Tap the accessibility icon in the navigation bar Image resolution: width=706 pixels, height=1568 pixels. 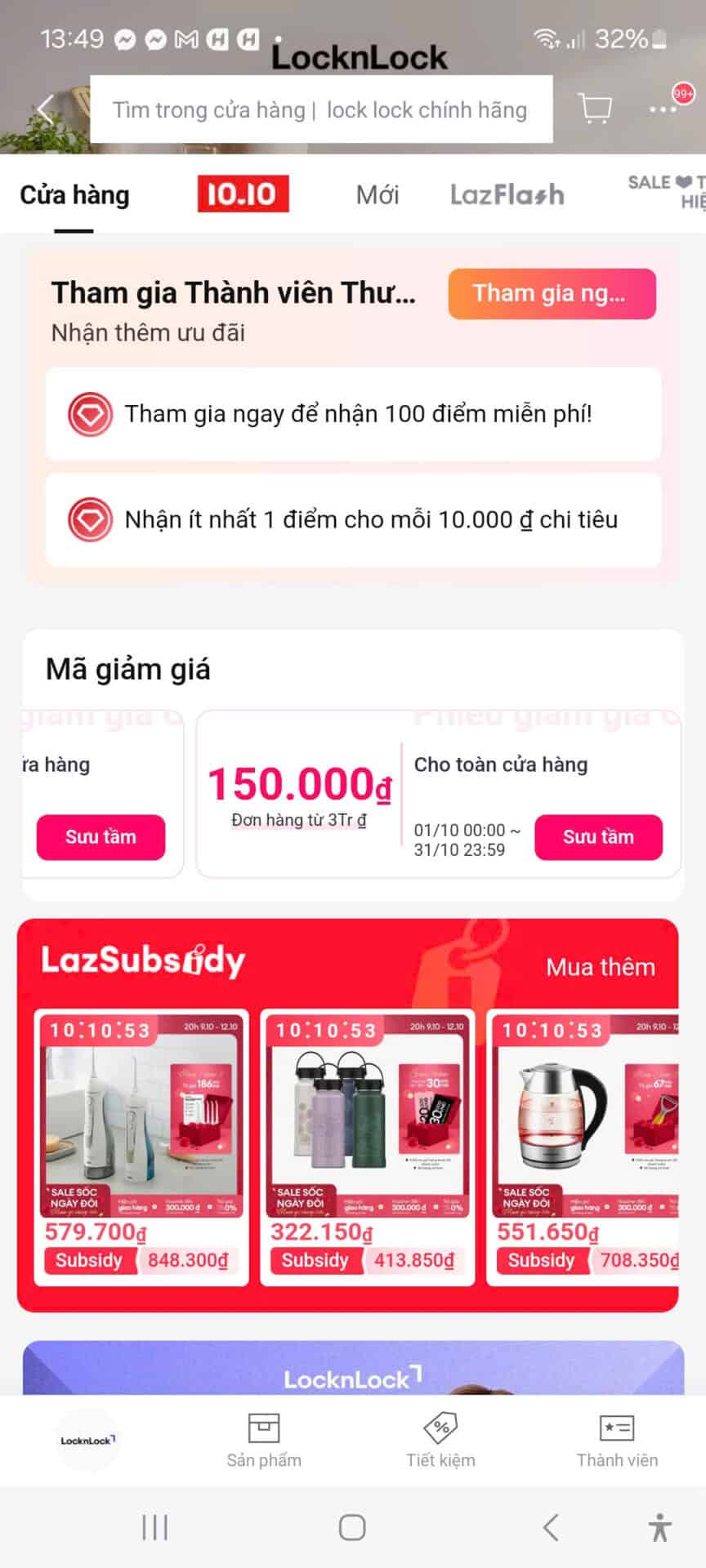[x=660, y=1528]
